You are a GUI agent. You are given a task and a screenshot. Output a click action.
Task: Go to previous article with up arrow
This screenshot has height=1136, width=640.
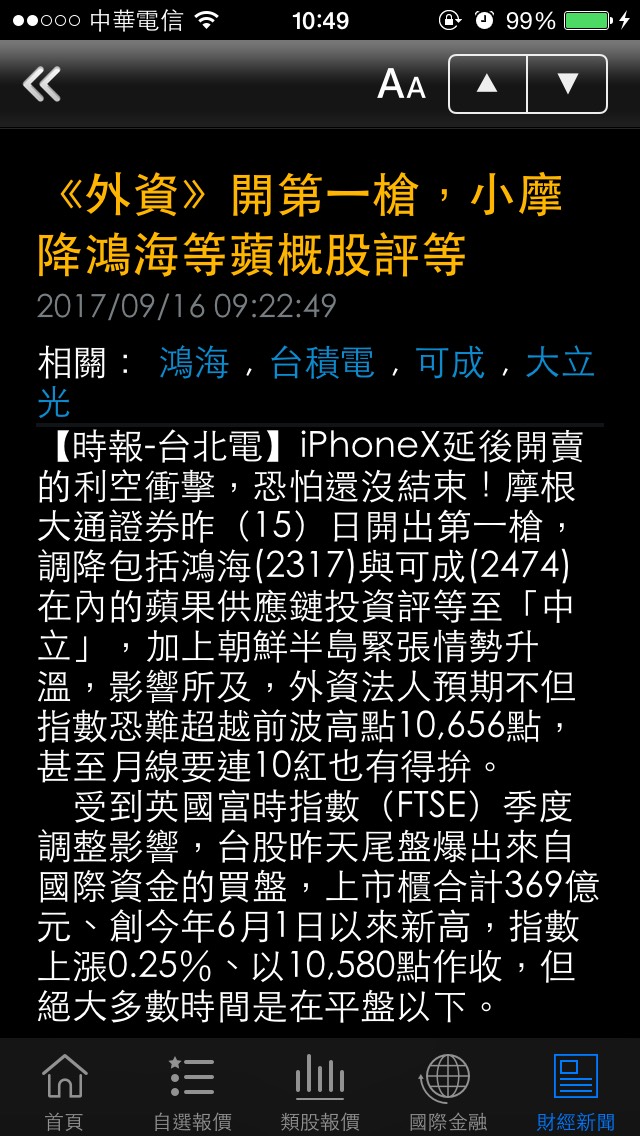tap(487, 84)
